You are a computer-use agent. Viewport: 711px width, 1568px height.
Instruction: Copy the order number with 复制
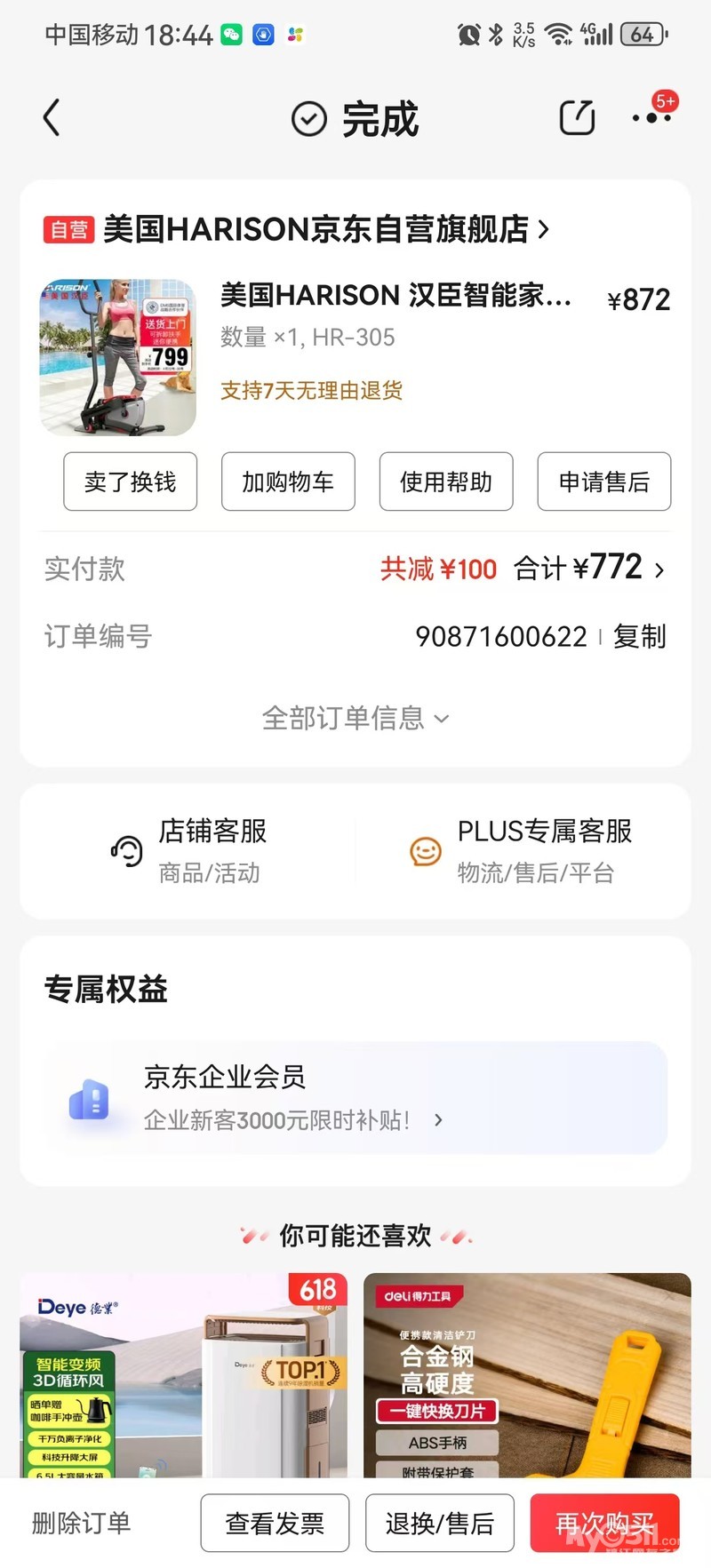coord(640,636)
